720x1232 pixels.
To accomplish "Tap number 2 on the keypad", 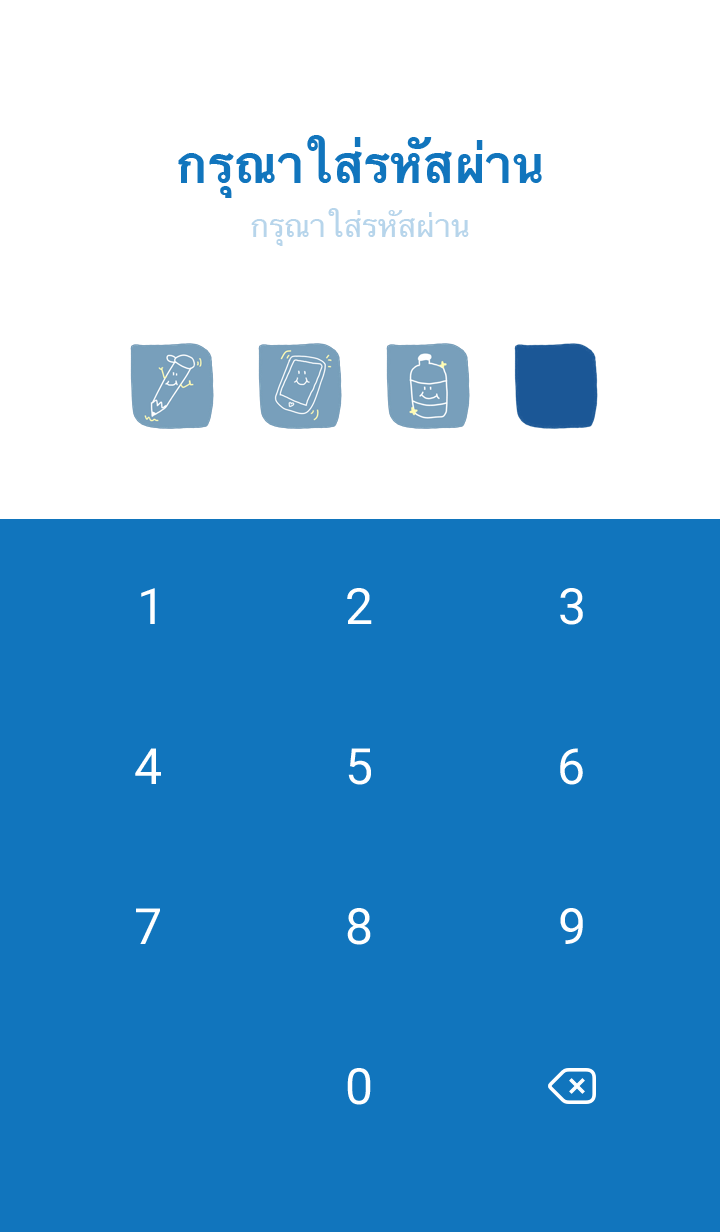I will pyautogui.click(x=359, y=607).
